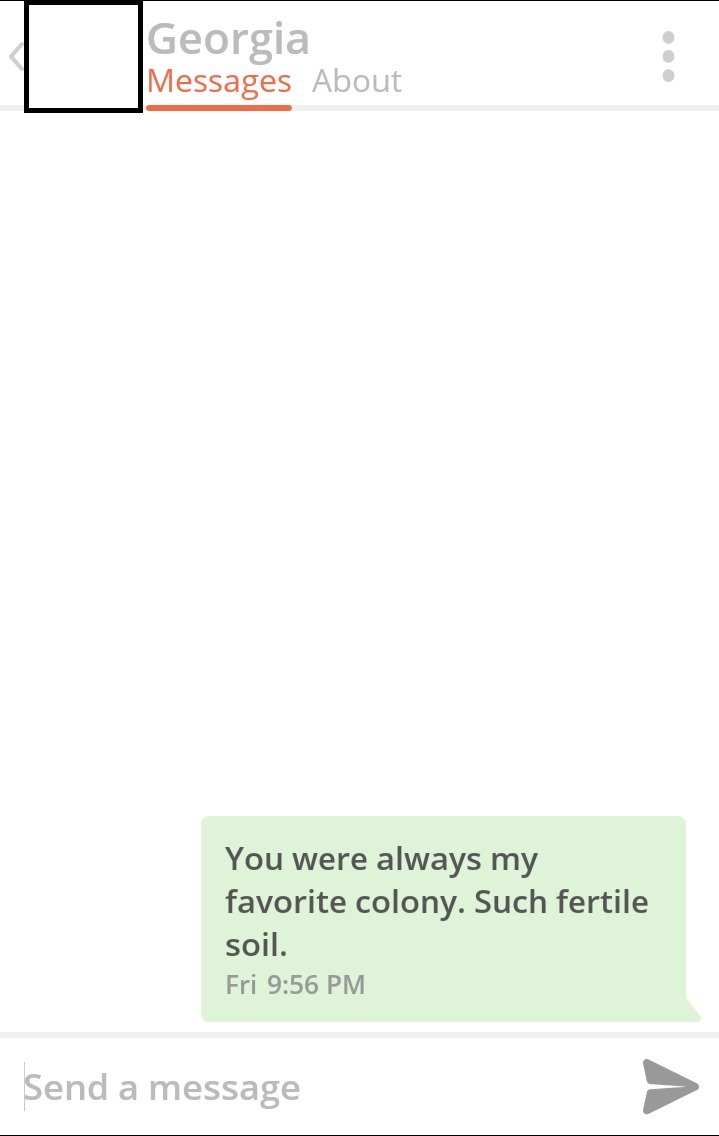The height and width of the screenshot is (1136, 719).
Task: Select the Messages tab
Action: click(219, 81)
